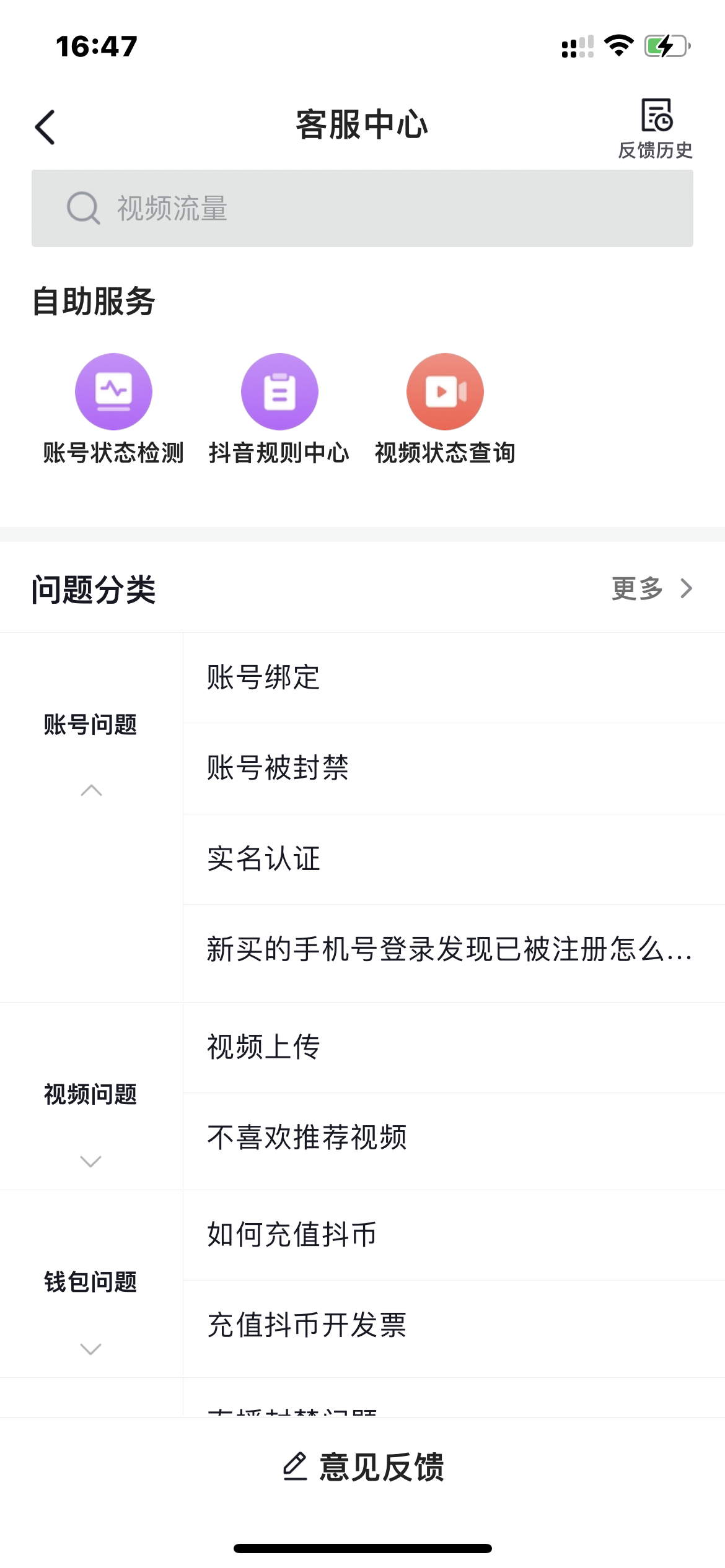Expand the 钱包问题 category
Viewport: 725px width, 1568px height.
tap(92, 1349)
